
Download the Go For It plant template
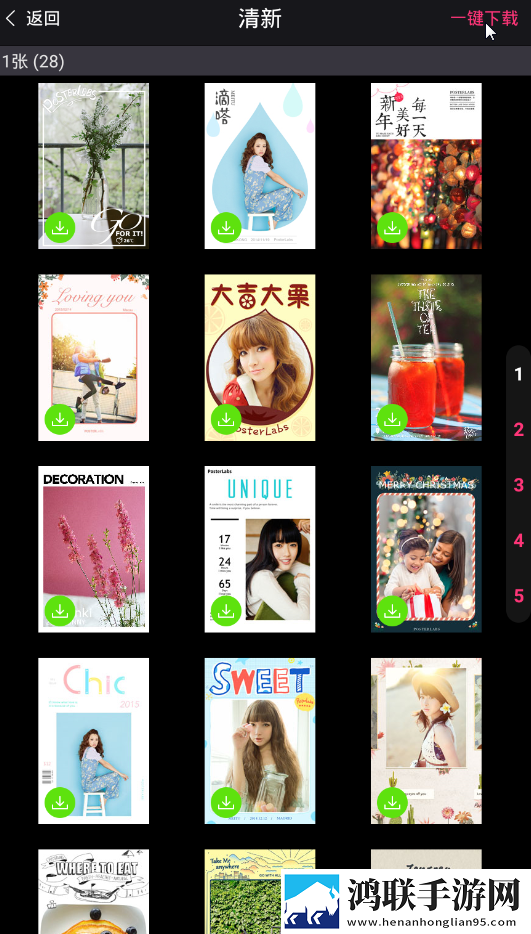click(60, 228)
